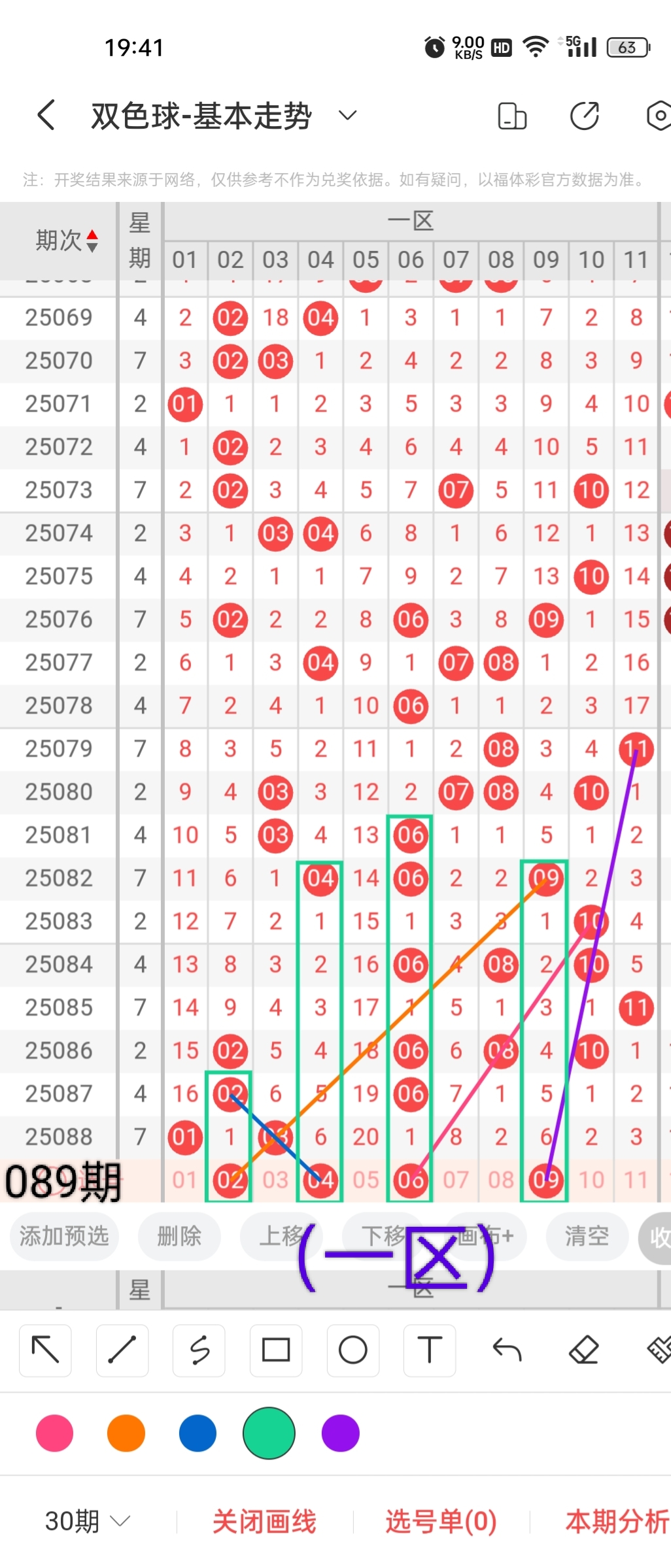Undo the last drawing

(507, 1350)
